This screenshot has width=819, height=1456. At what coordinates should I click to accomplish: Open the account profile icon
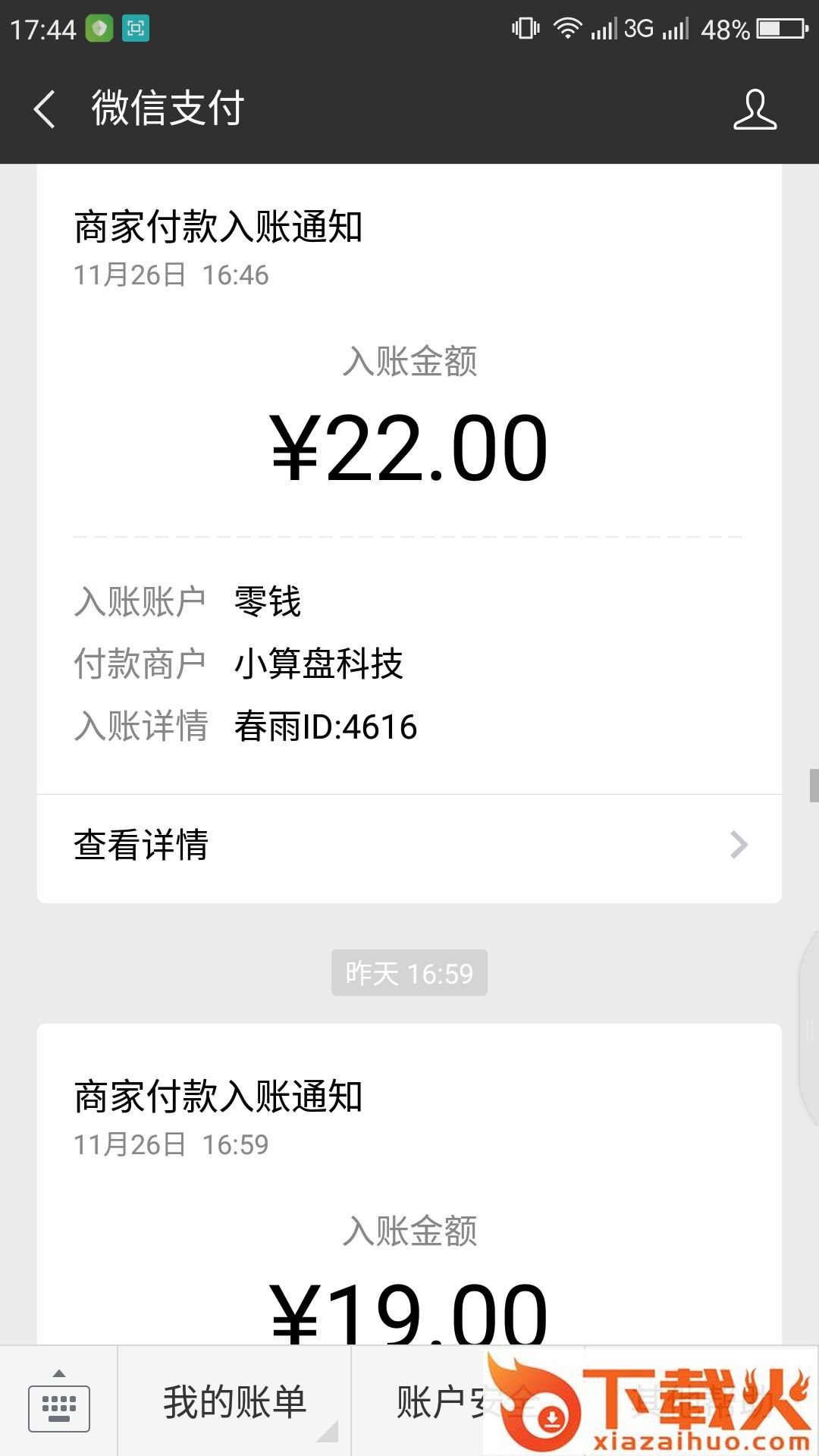tap(755, 110)
